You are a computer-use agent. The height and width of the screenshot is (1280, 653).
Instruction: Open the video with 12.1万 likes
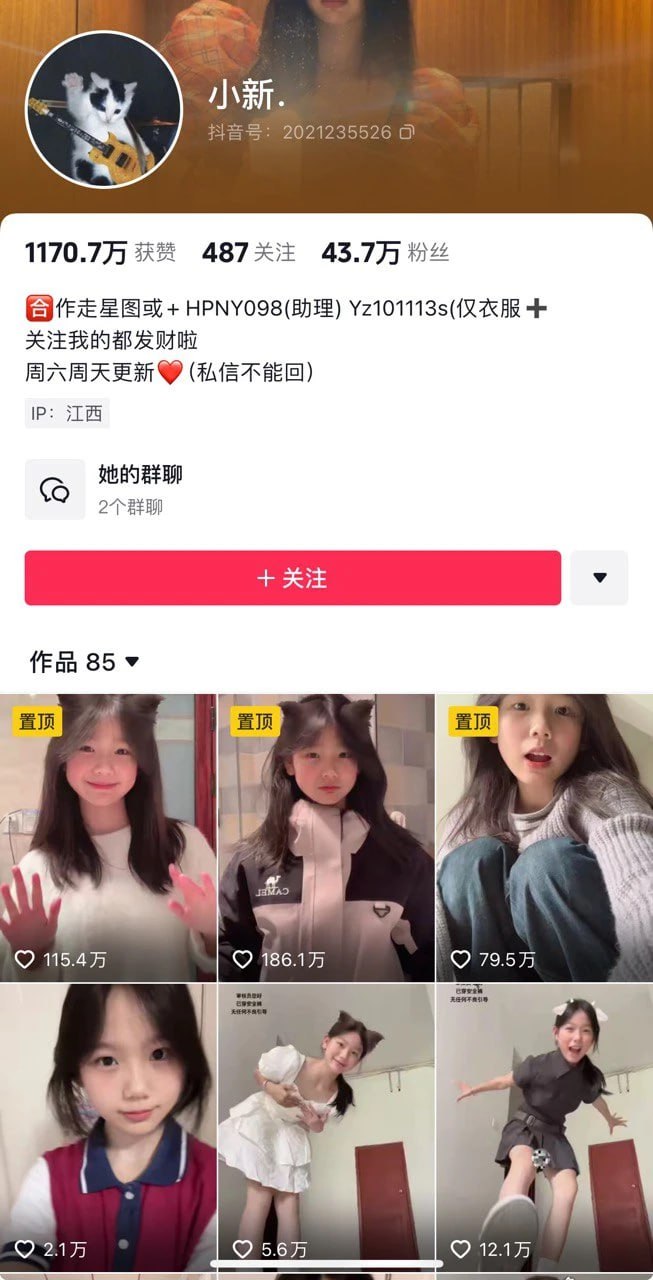tap(544, 1125)
